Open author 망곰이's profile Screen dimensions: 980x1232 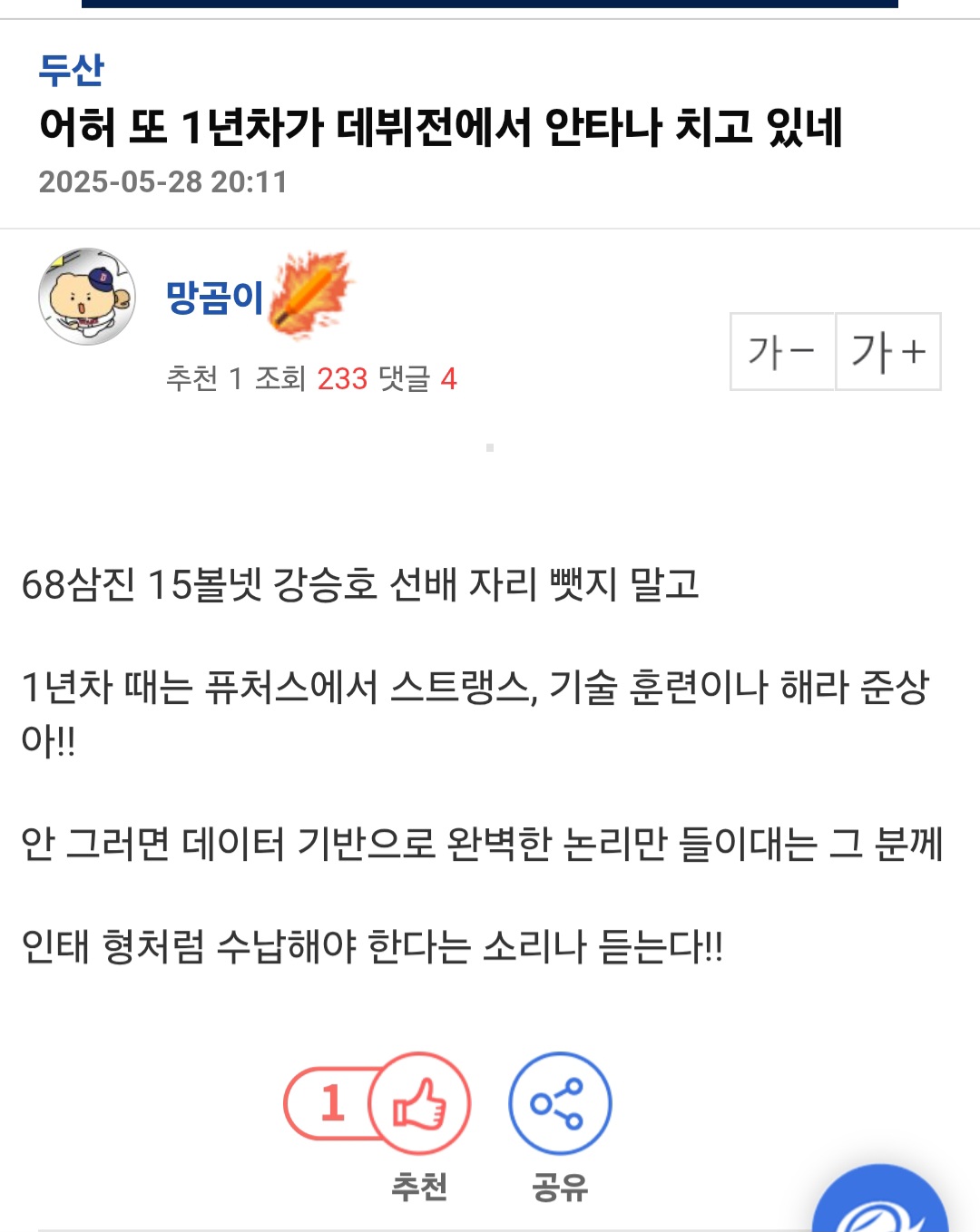coord(214,297)
